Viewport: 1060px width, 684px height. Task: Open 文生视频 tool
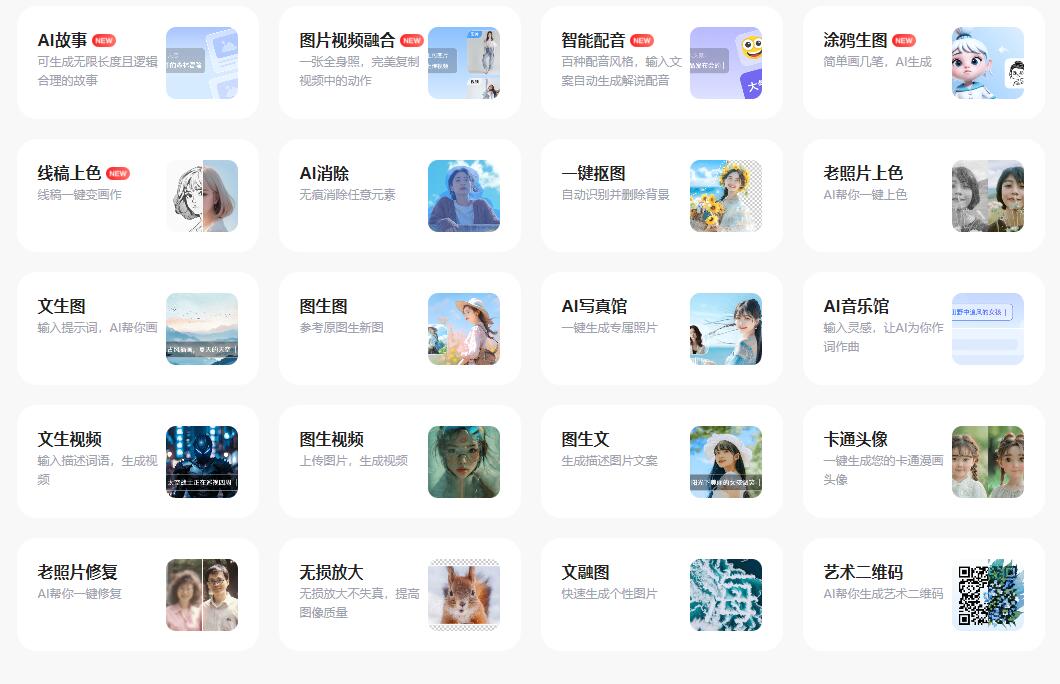137,461
